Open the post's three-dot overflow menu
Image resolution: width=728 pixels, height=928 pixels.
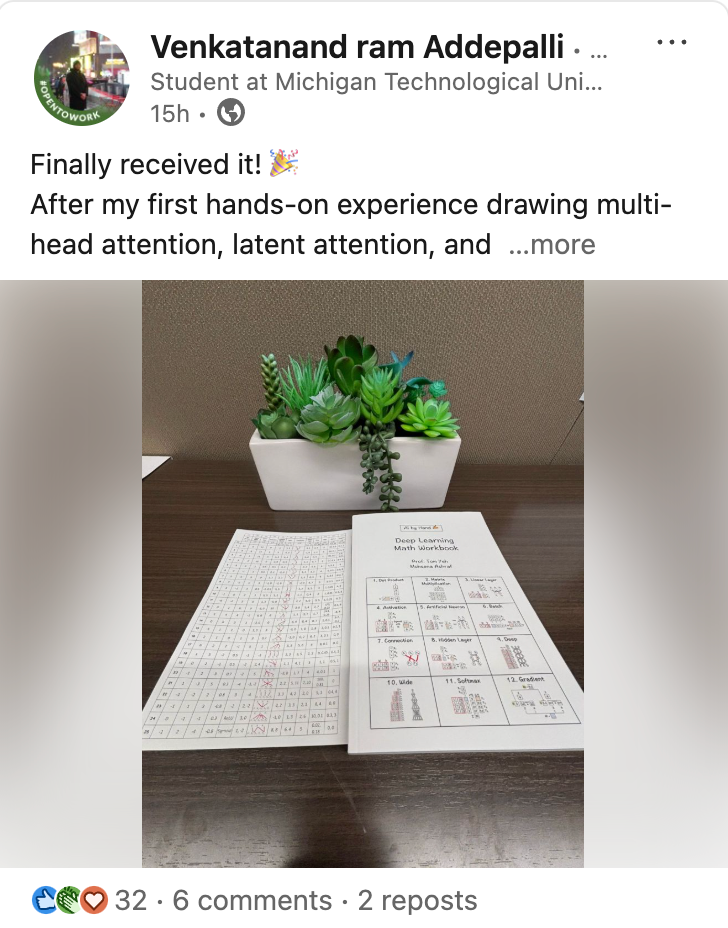pos(671,43)
